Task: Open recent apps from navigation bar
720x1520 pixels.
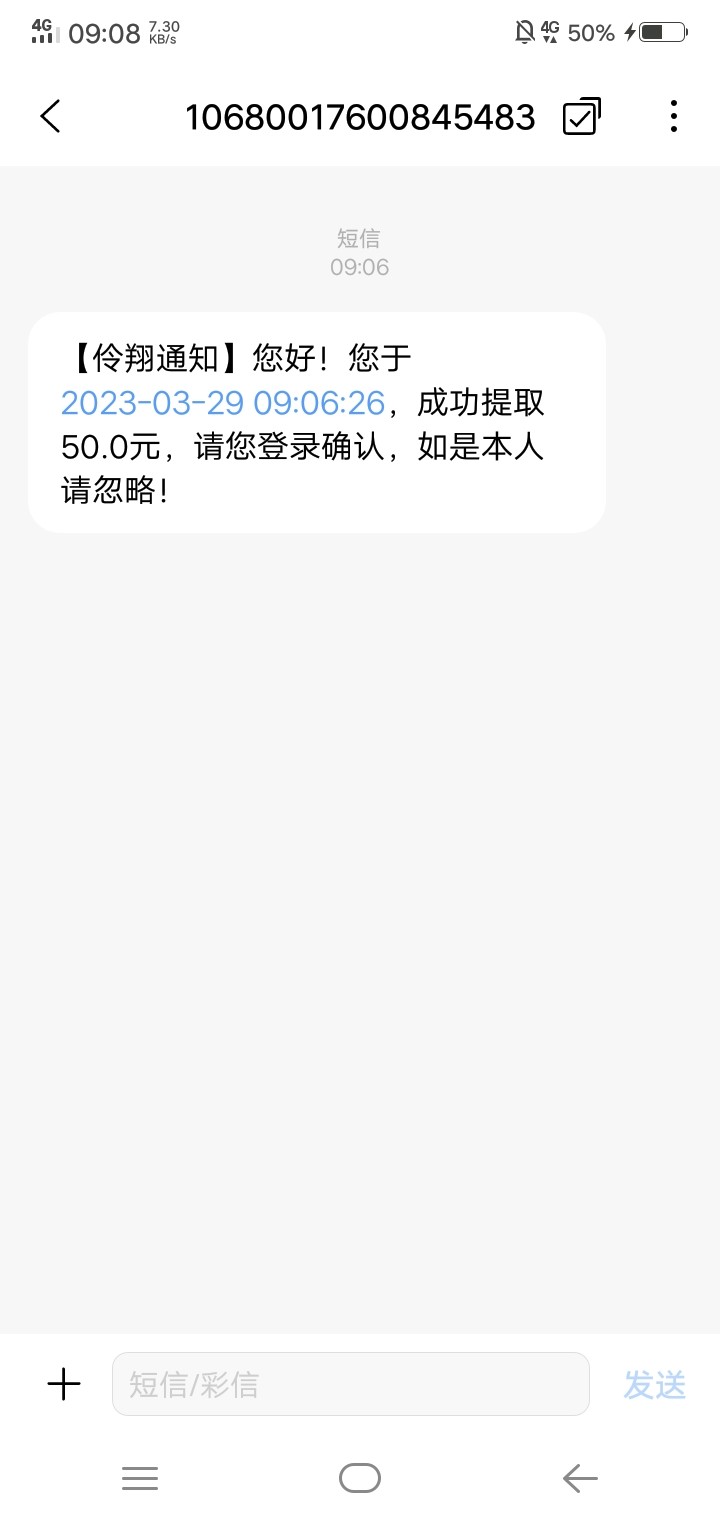Action: pos(140,1478)
